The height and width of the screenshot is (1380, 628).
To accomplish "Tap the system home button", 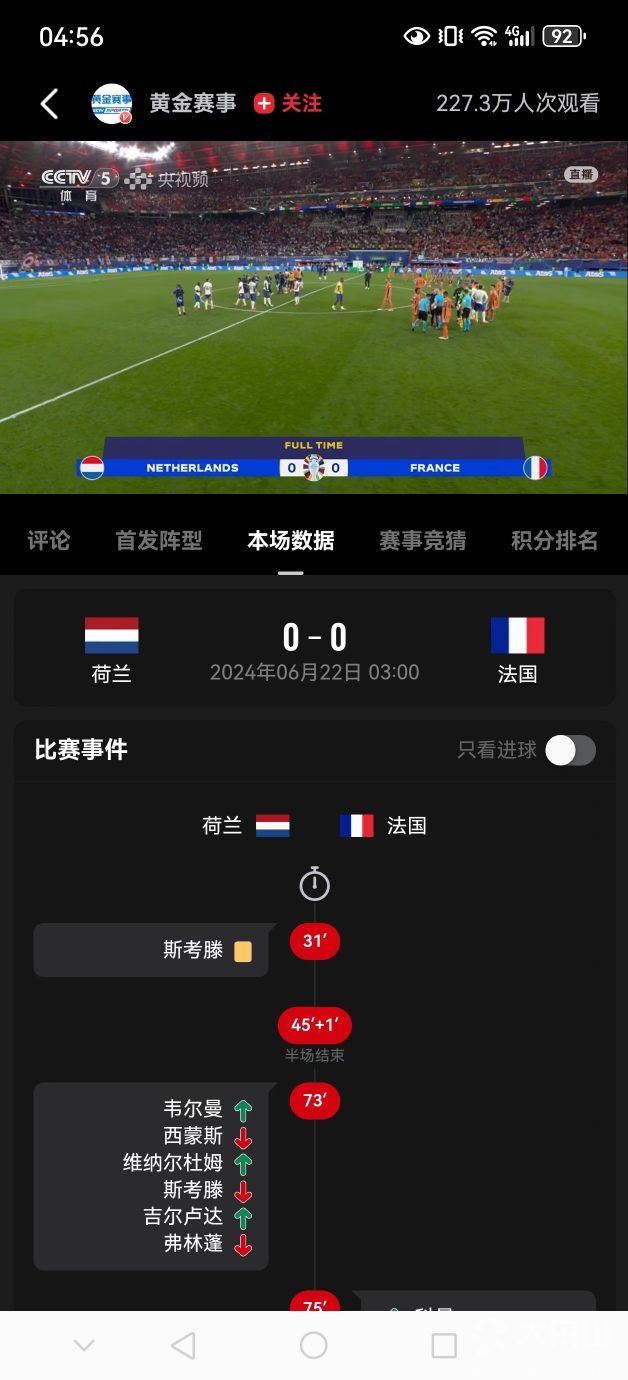I will click(314, 1345).
